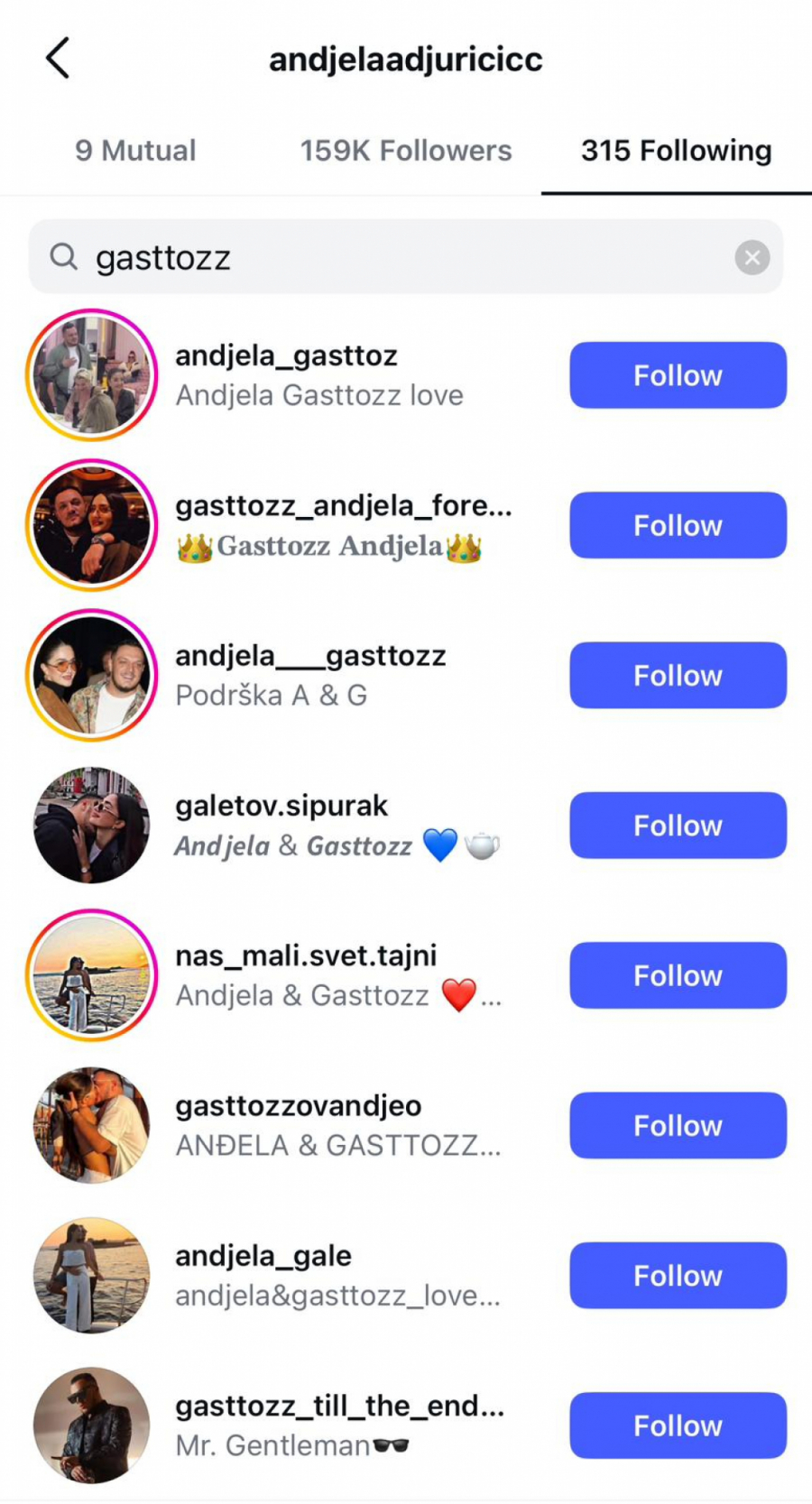This screenshot has height=1504, width=812.
Task: Follow galetov.sipurak
Action: click(678, 826)
